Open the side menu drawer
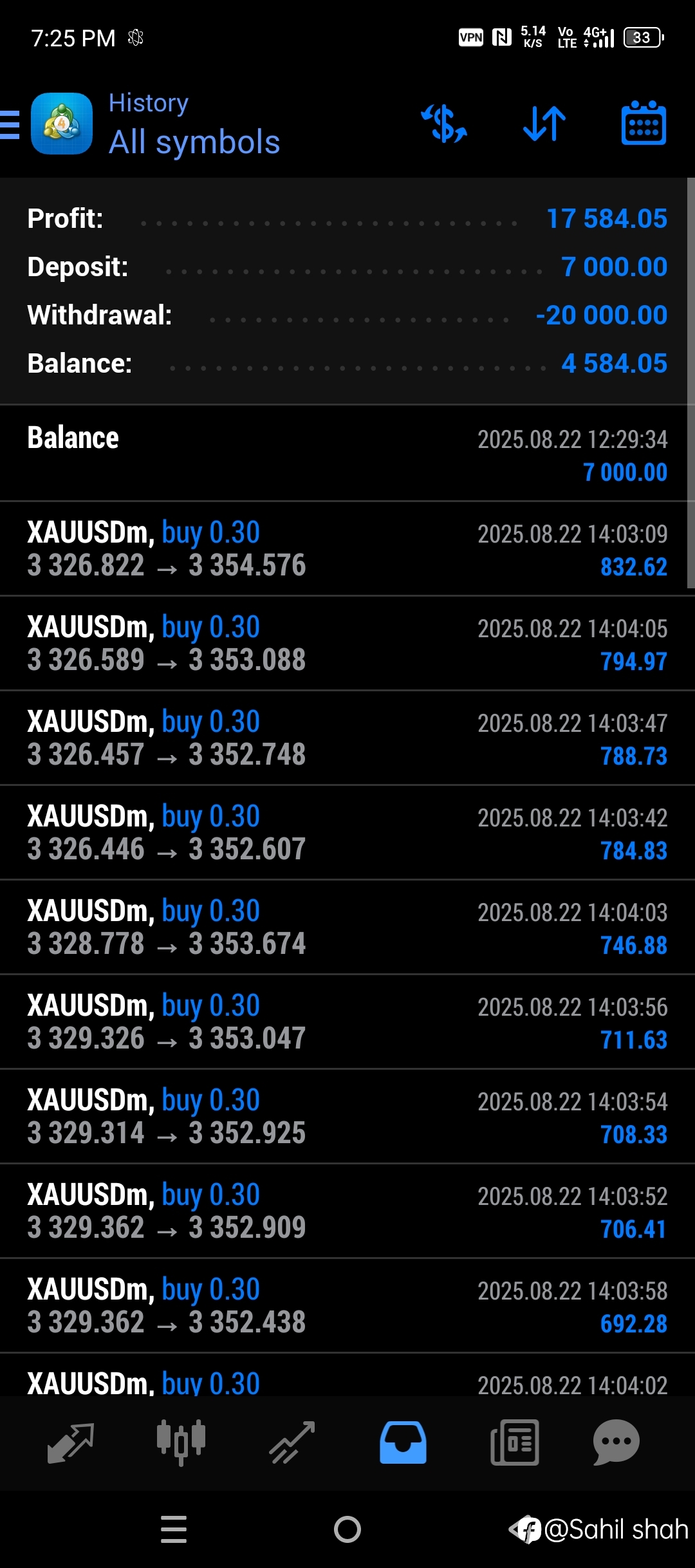 click(10, 124)
